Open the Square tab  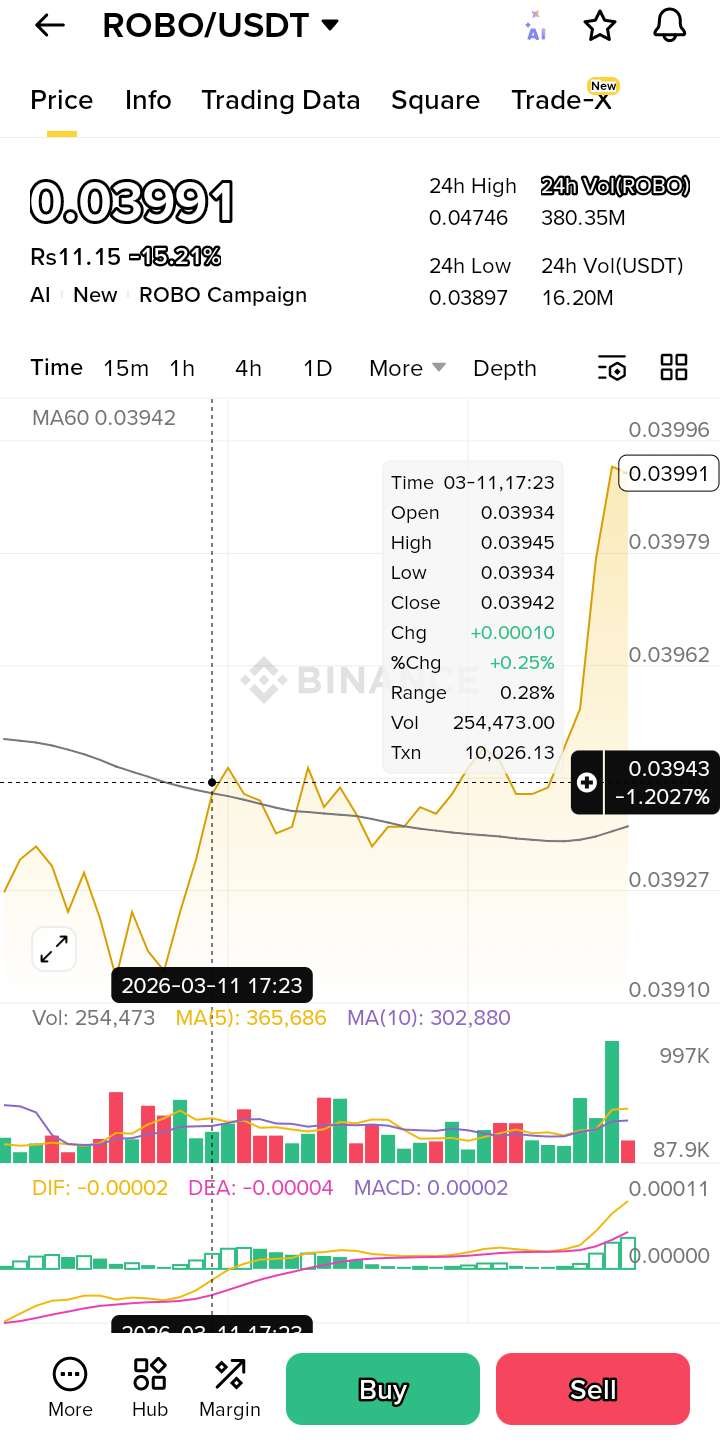435,100
